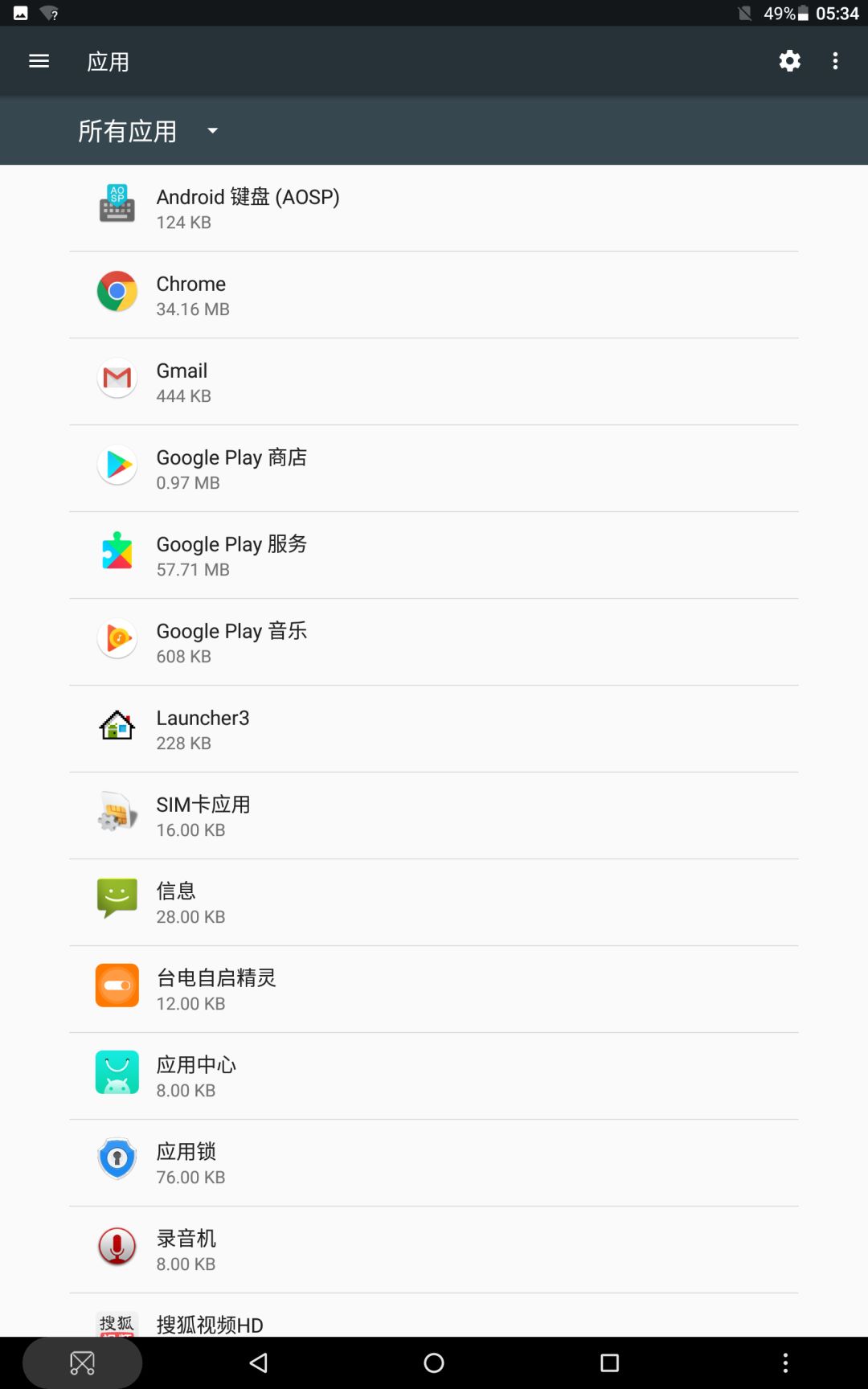Click the 台电自启精灵 orange icon
This screenshot has width=868, height=1389.
116,985
